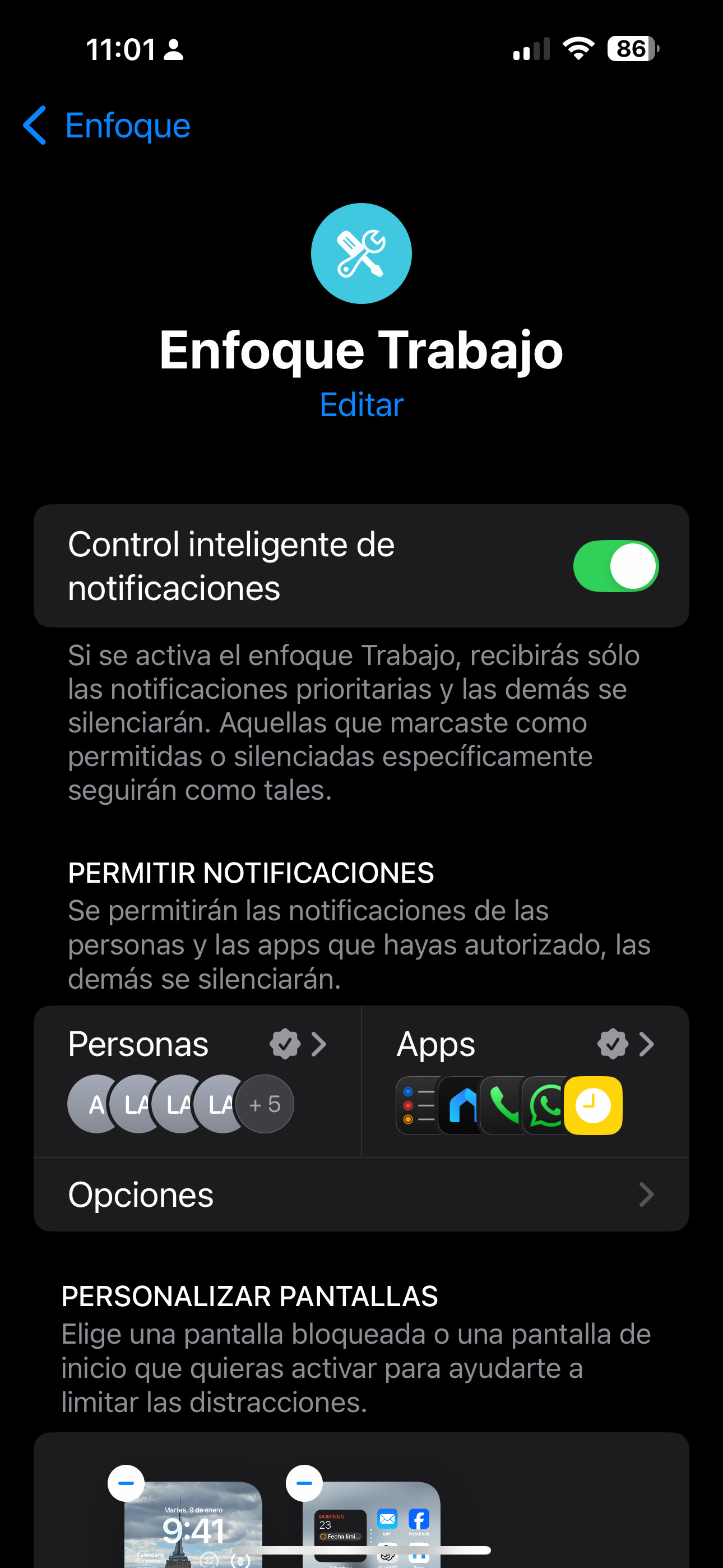This screenshot has width=723, height=1568.
Task: Open allowed Personas list
Action: click(x=198, y=1080)
